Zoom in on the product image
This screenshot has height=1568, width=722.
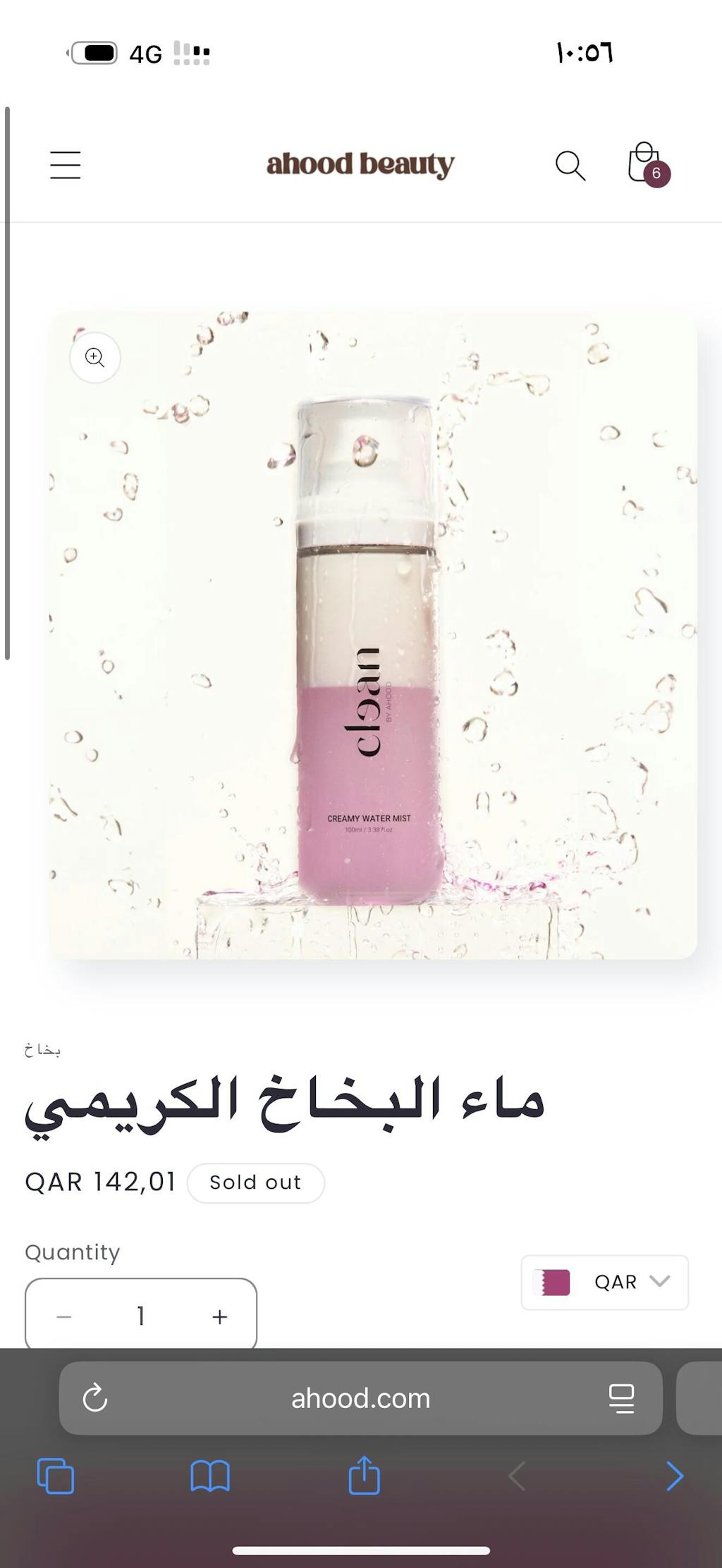pyautogui.click(x=95, y=357)
